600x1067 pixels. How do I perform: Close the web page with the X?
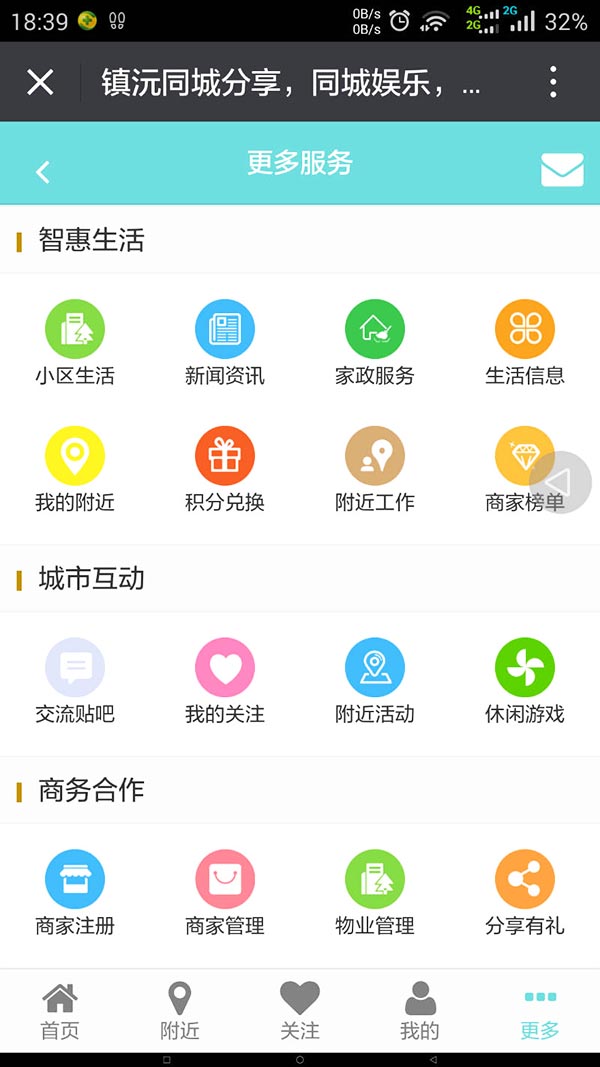(x=40, y=82)
